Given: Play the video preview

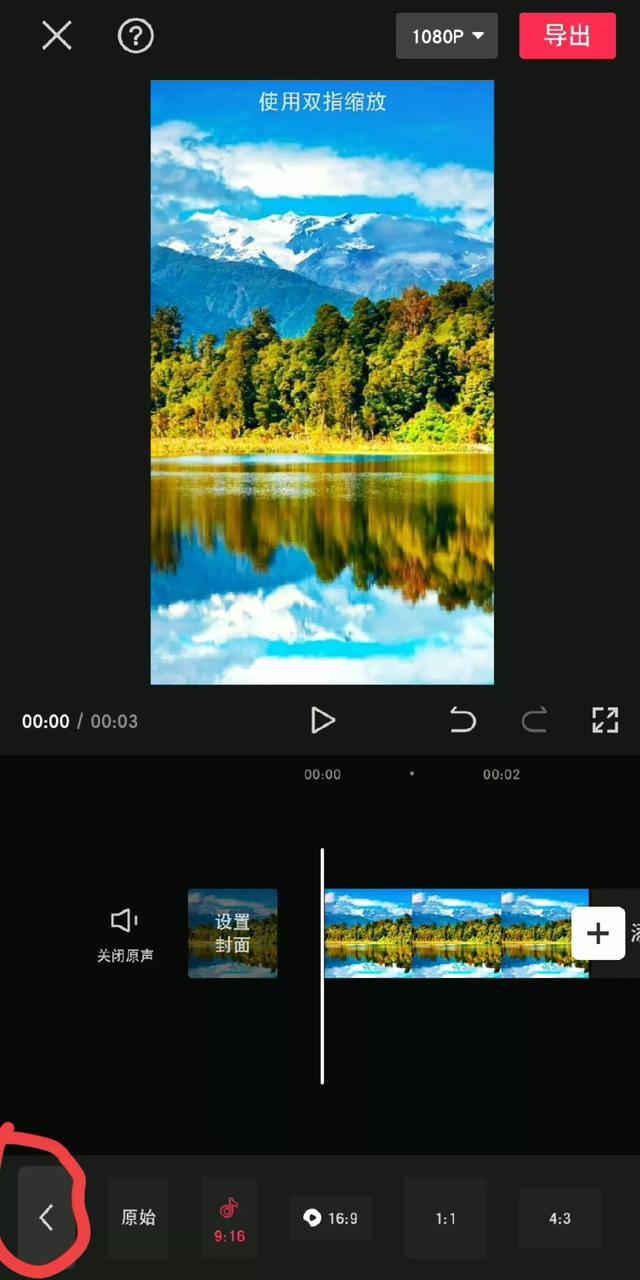Looking at the screenshot, I should click(x=322, y=720).
